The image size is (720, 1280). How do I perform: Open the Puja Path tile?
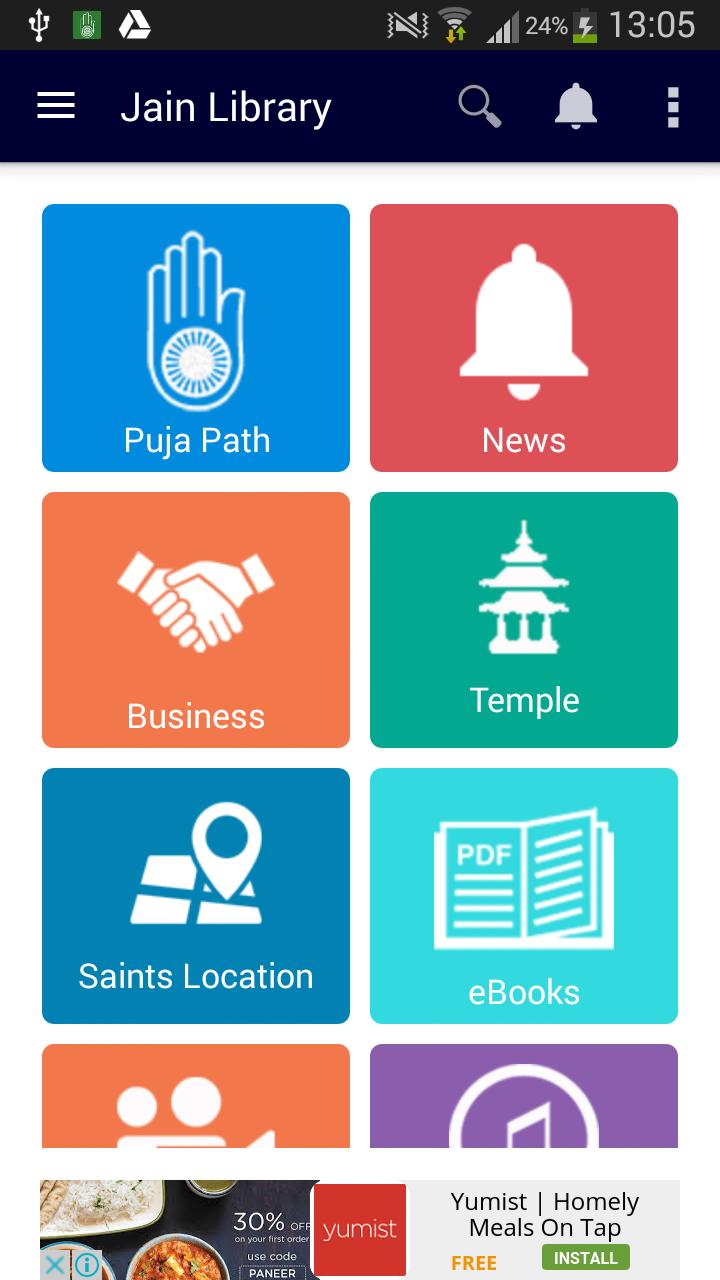pos(196,338)
